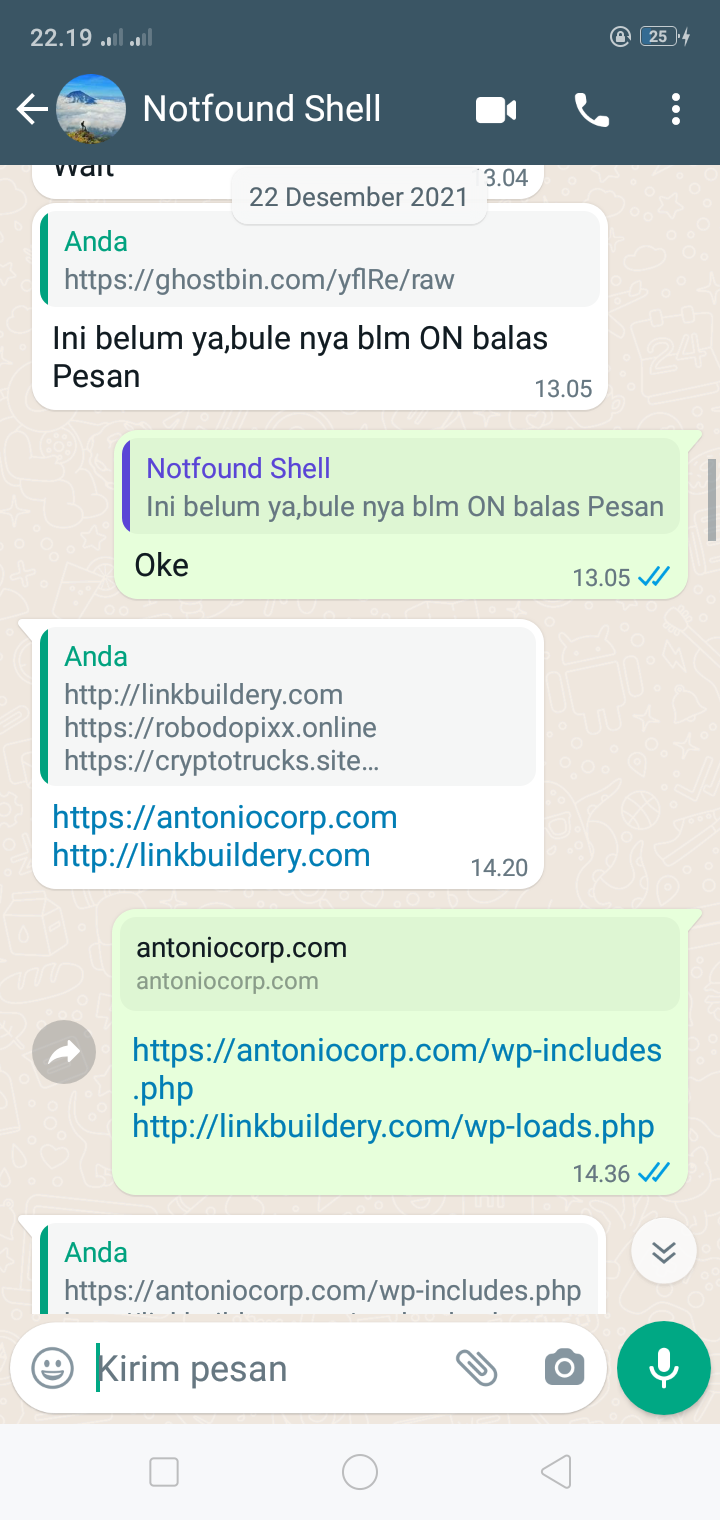
Task: Jump to quoted ghostbin.com message
Action: click(x=320, y=260)
